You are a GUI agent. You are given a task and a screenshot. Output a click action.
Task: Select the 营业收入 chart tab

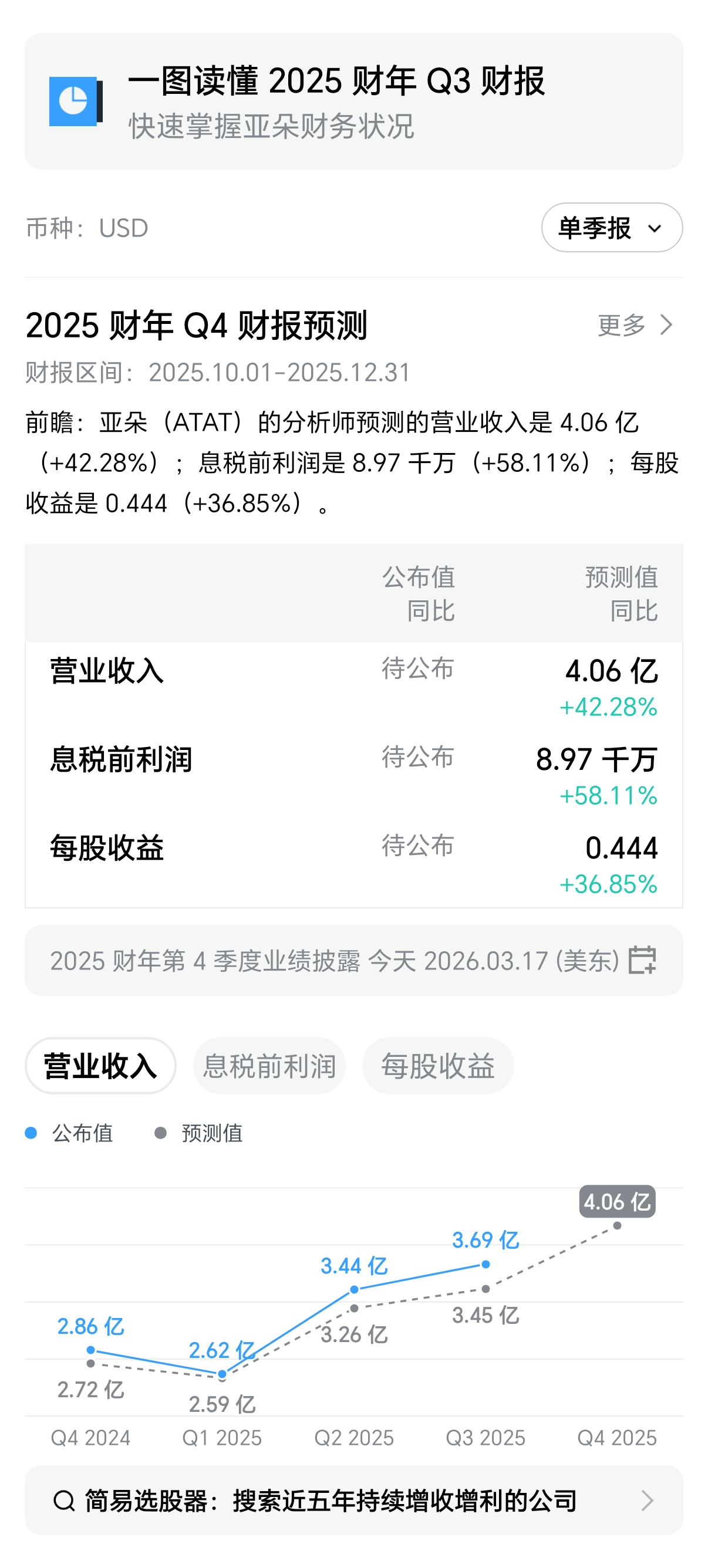coord(100,1066)
